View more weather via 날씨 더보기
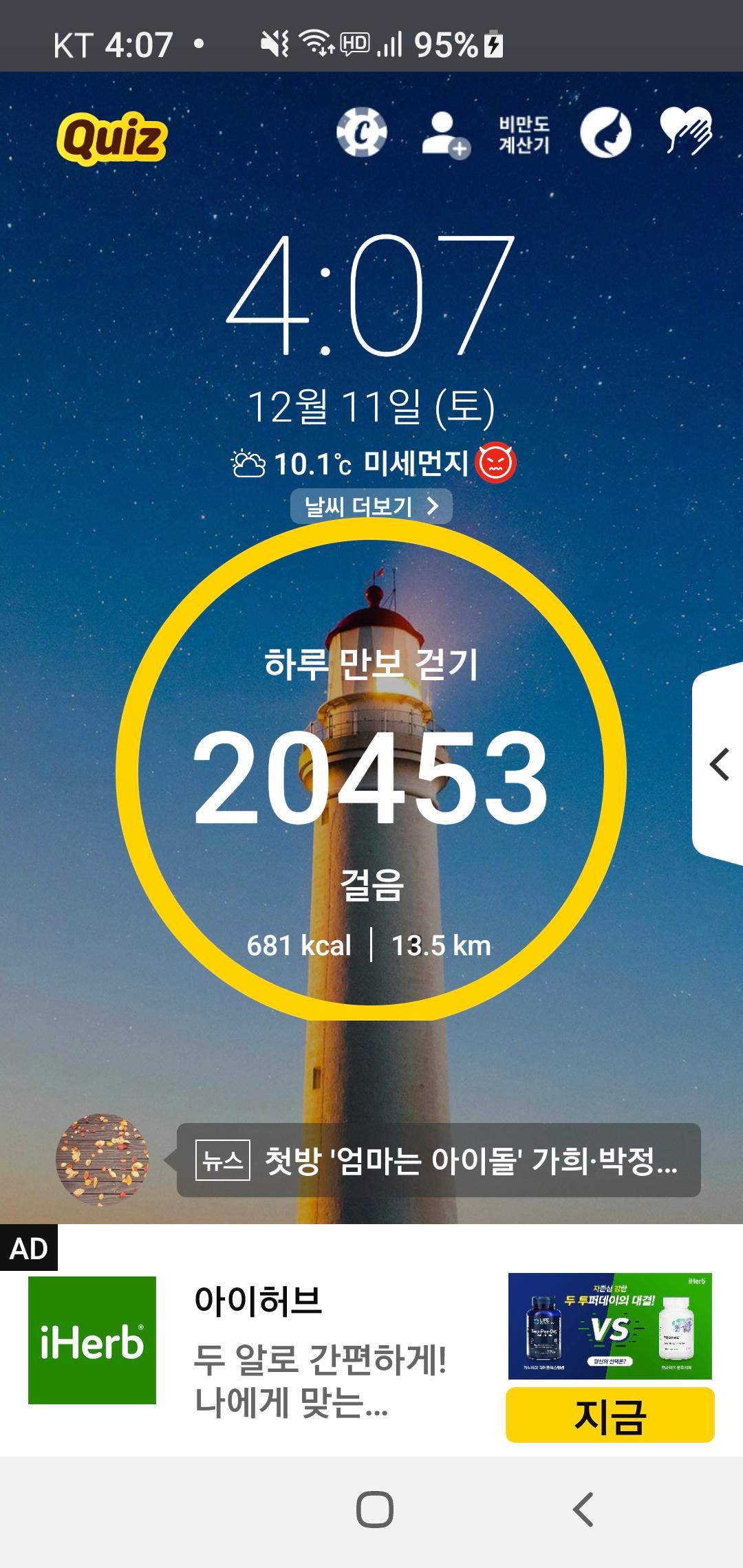Screen dimensions: 743x1568 coord(371,507)
